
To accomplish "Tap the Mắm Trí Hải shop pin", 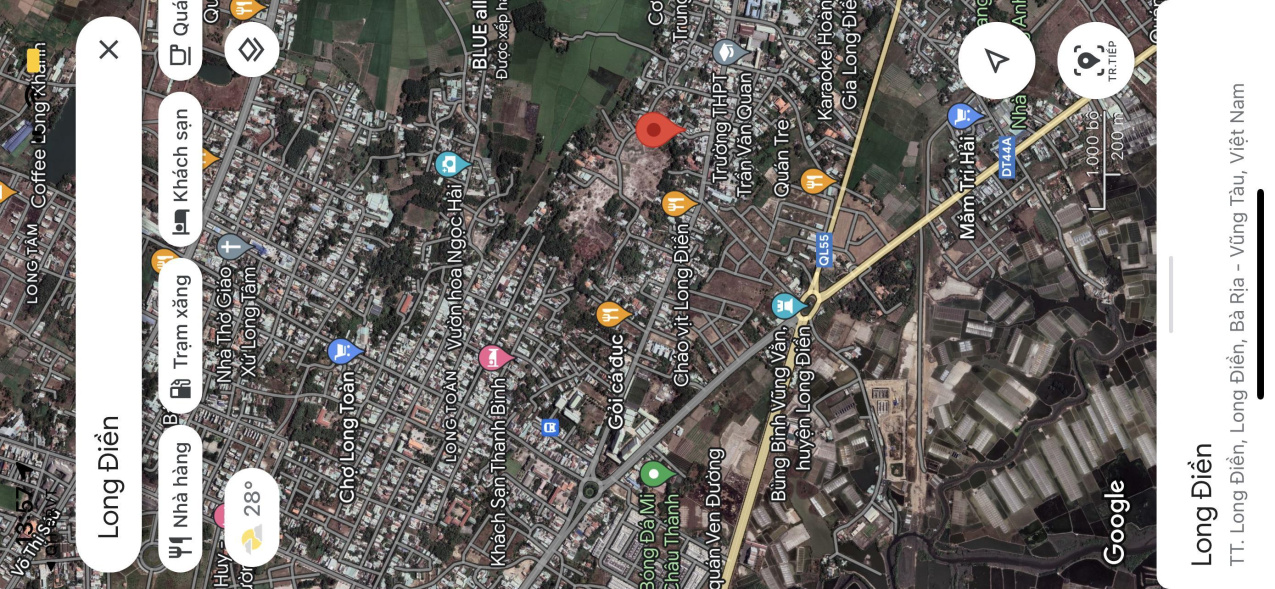I will [x=962, y=116].
